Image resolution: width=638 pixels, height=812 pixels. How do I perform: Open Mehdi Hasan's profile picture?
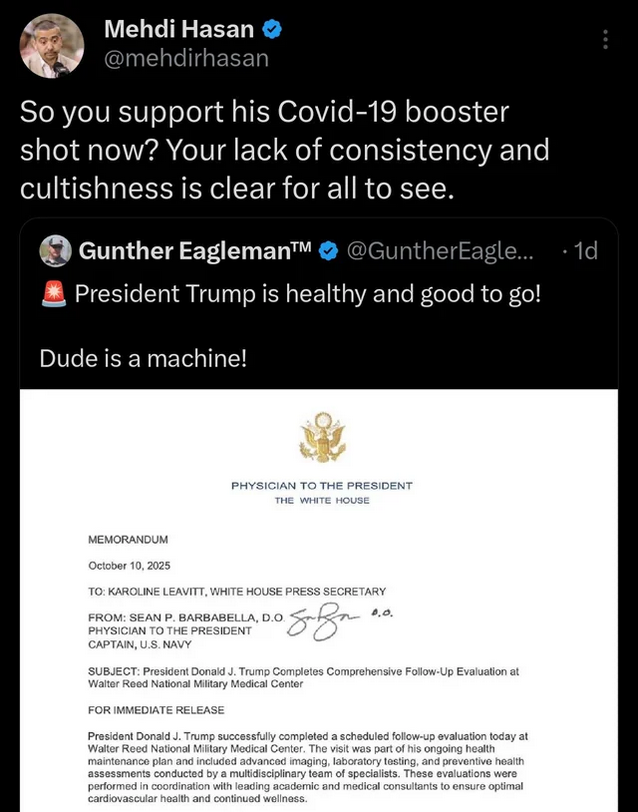pyautogui.click(x=50, y=45)
